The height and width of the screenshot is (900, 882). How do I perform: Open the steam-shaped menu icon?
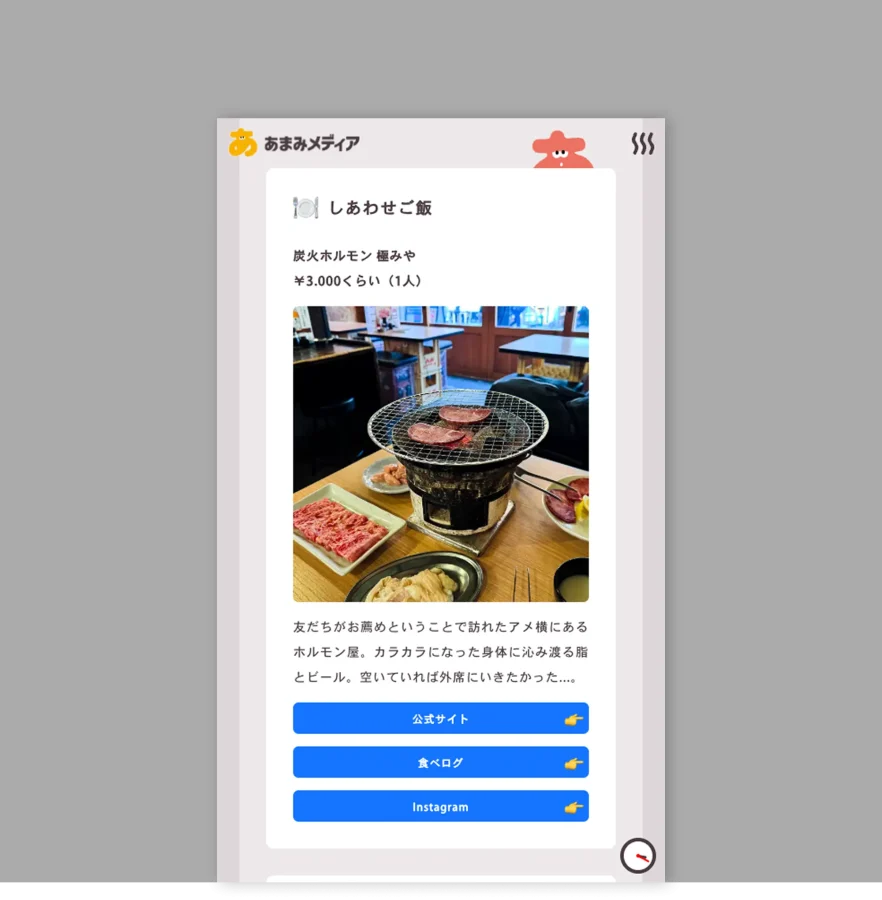click(x=642, y=144)
